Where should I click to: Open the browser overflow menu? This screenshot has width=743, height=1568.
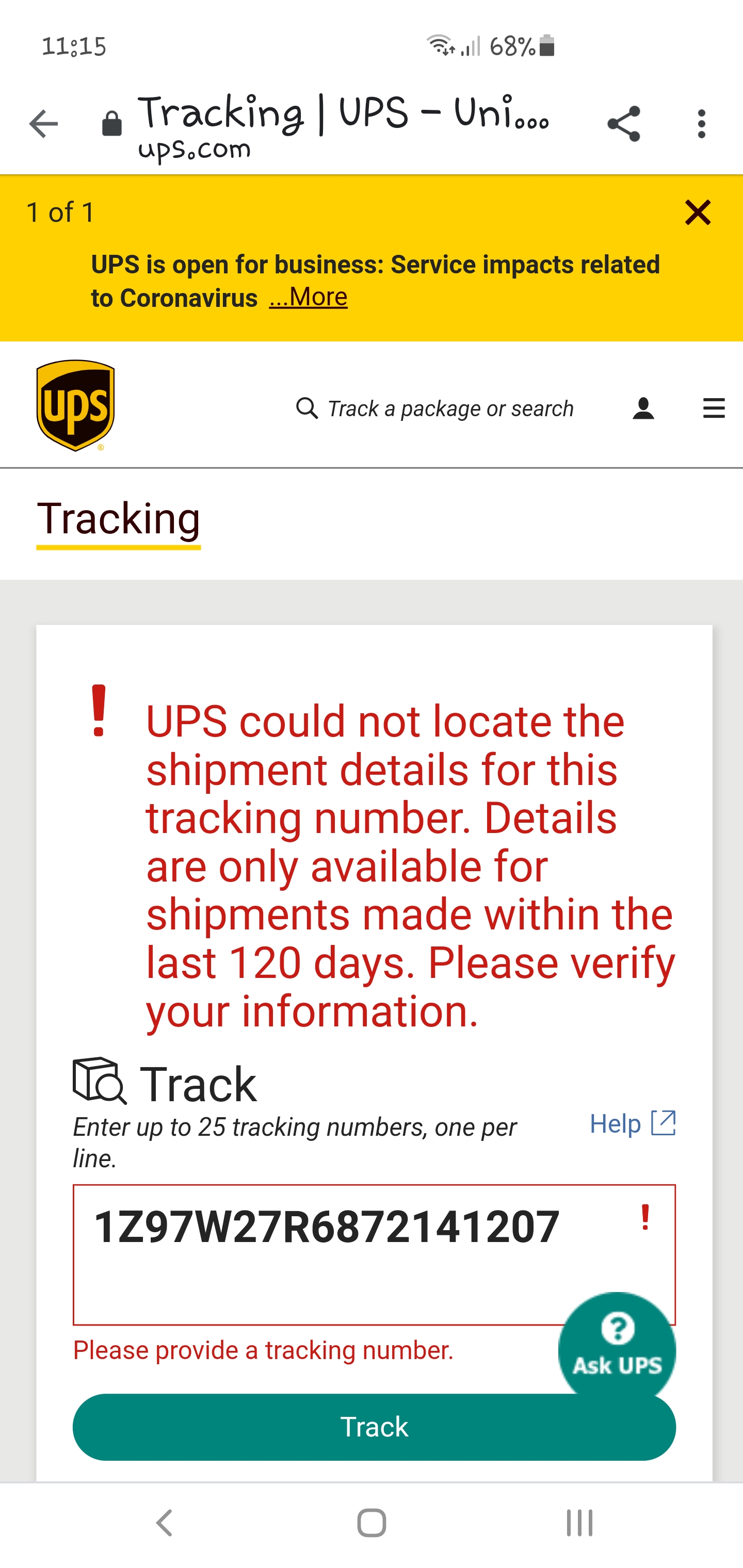[702, 124]
